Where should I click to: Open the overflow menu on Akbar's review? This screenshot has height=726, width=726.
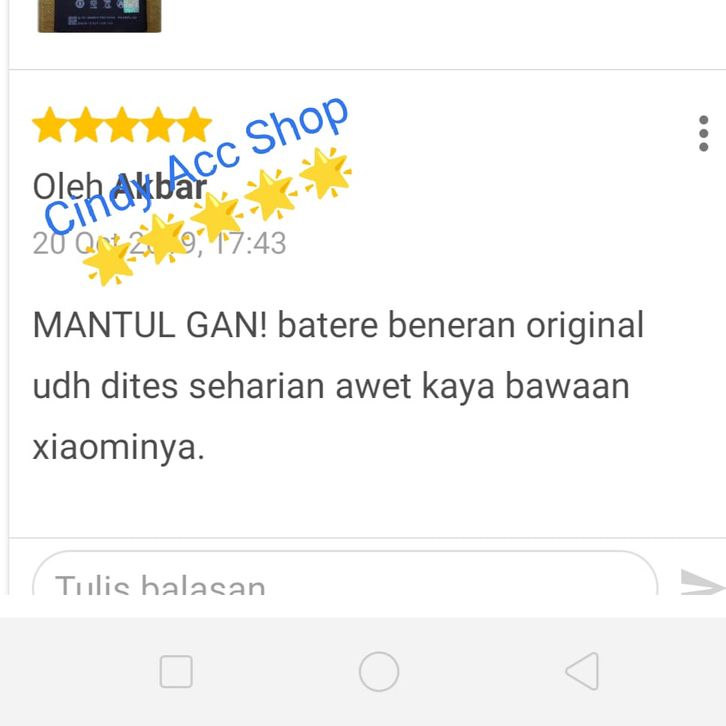(x=704, y=134)
